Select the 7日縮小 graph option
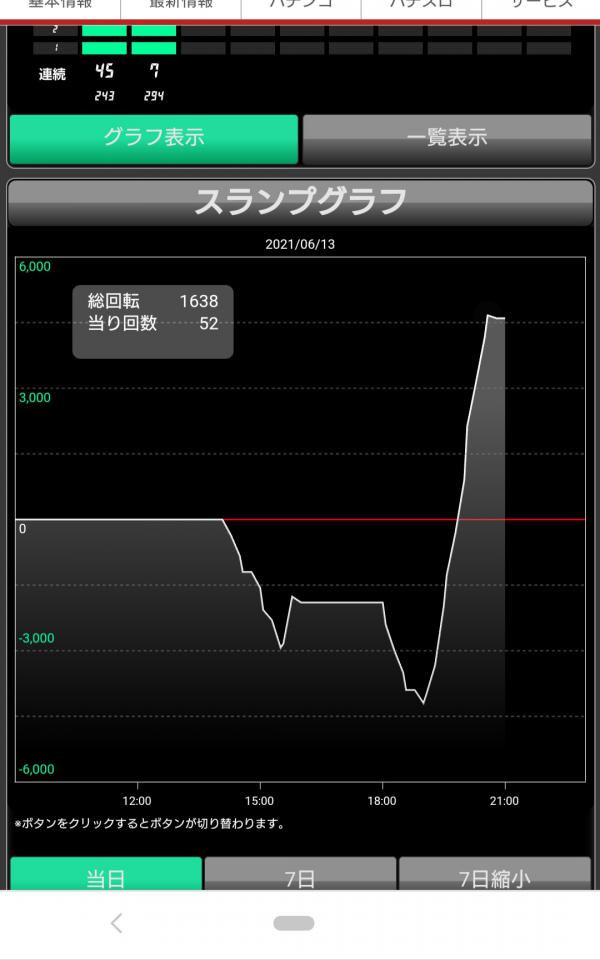The width and height of the screenshot is (600, 960). point(494,875)
